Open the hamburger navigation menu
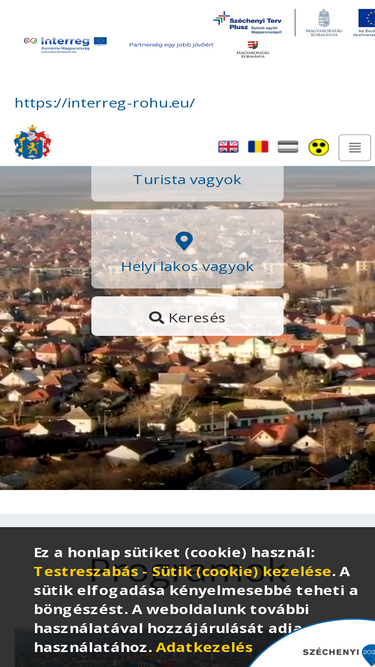 (355, 148)
